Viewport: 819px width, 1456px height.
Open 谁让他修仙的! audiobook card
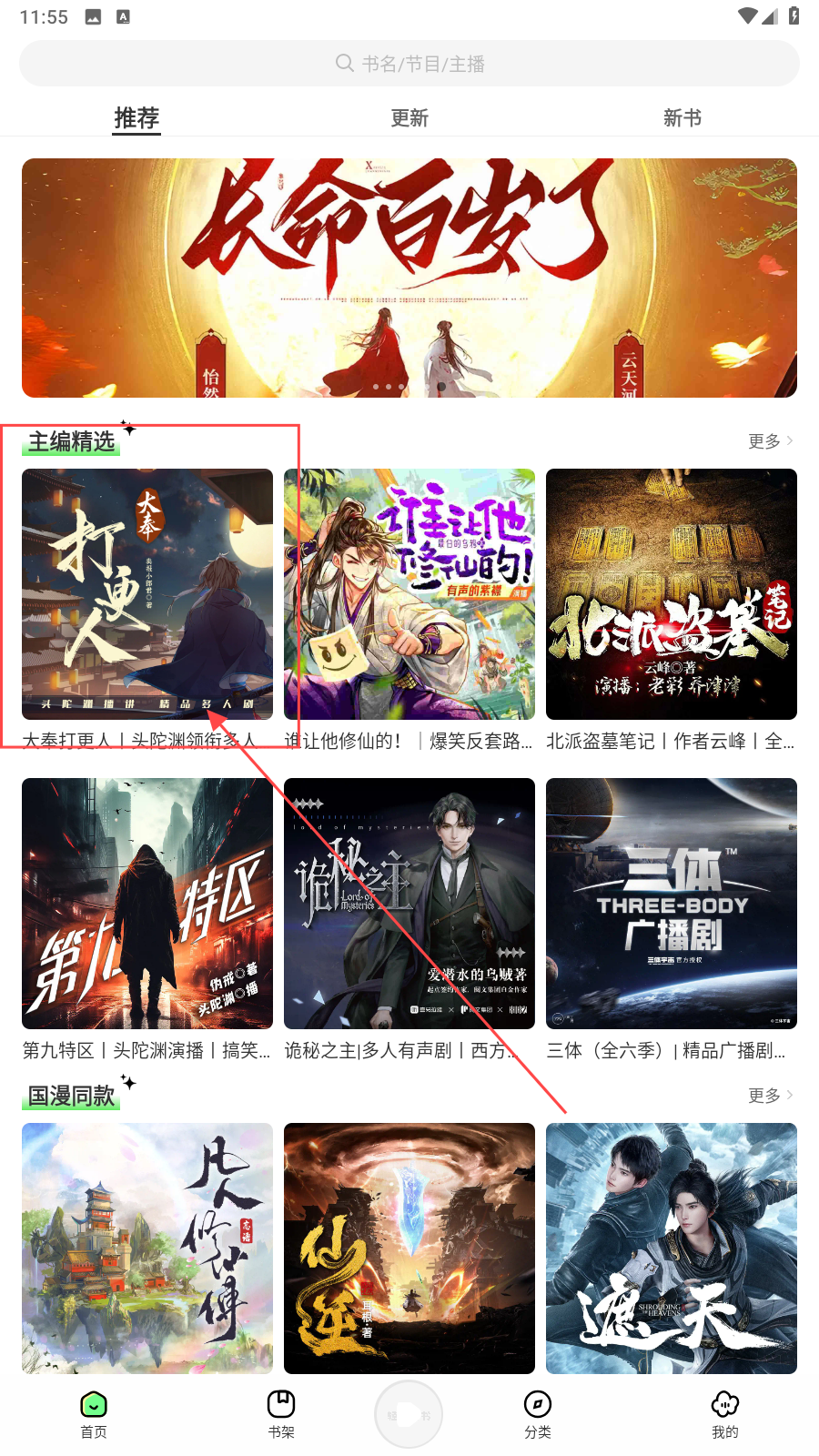409,594
